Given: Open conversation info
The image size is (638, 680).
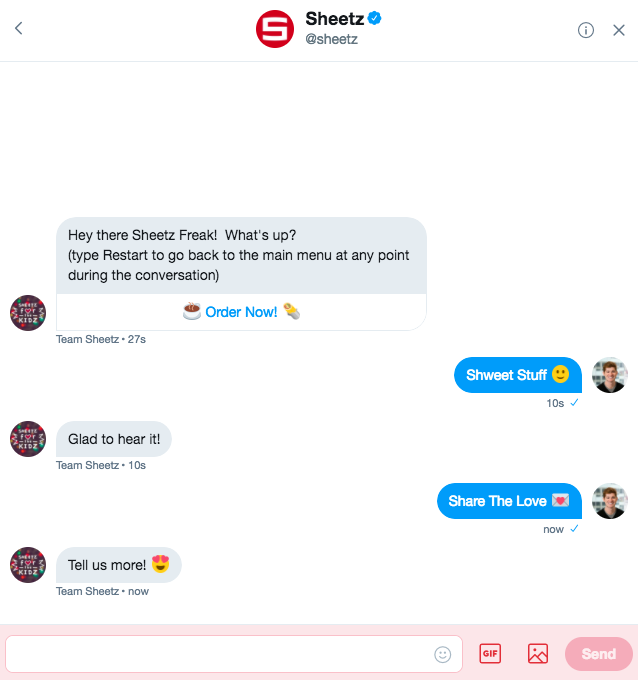Looking at the screenshot, I should tap(586, 30).
